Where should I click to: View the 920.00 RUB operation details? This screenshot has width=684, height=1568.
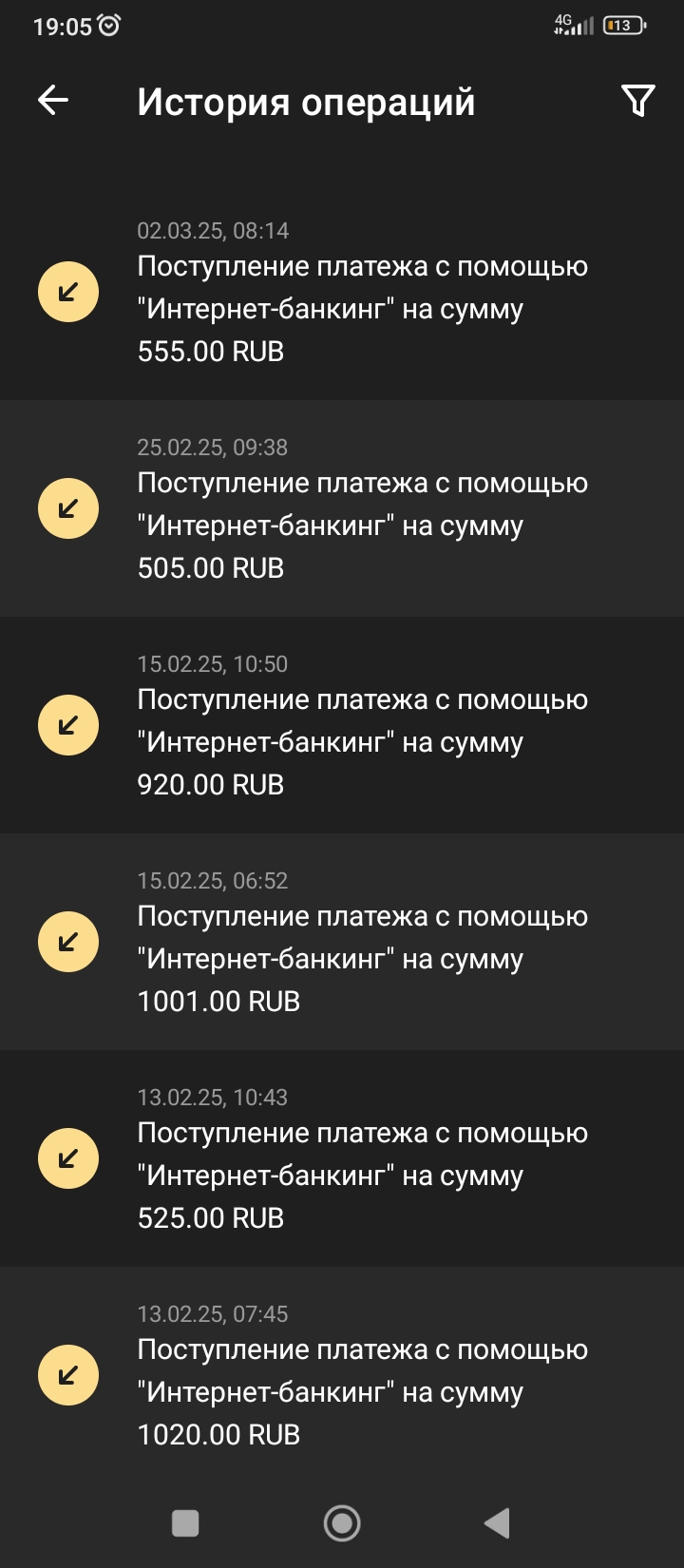[x=361, y=742]
